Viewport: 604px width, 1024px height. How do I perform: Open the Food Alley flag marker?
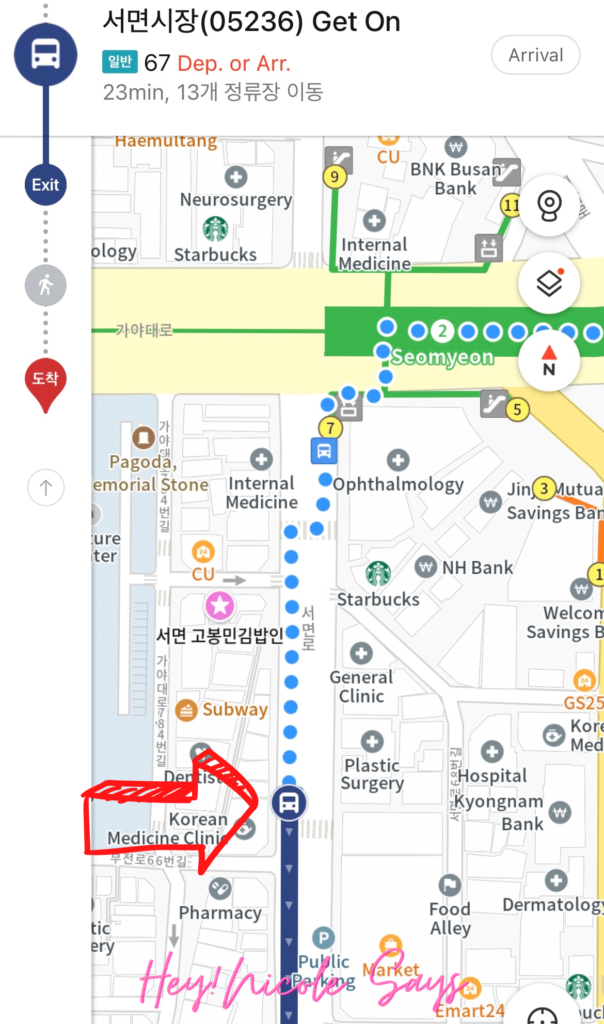click(x=450, y=885)
